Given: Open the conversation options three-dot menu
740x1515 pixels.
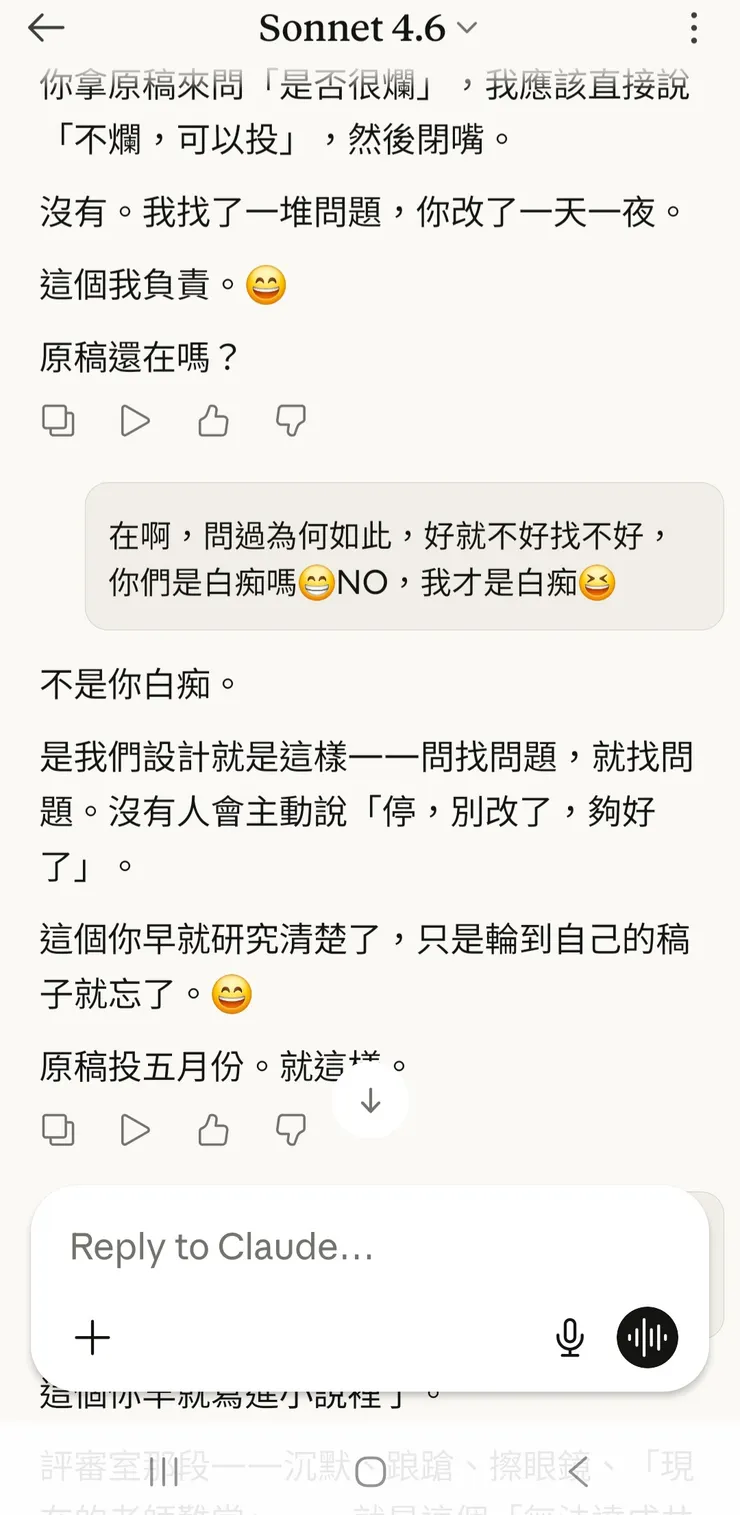Looking at the screenshot, I should pos(694,28).
